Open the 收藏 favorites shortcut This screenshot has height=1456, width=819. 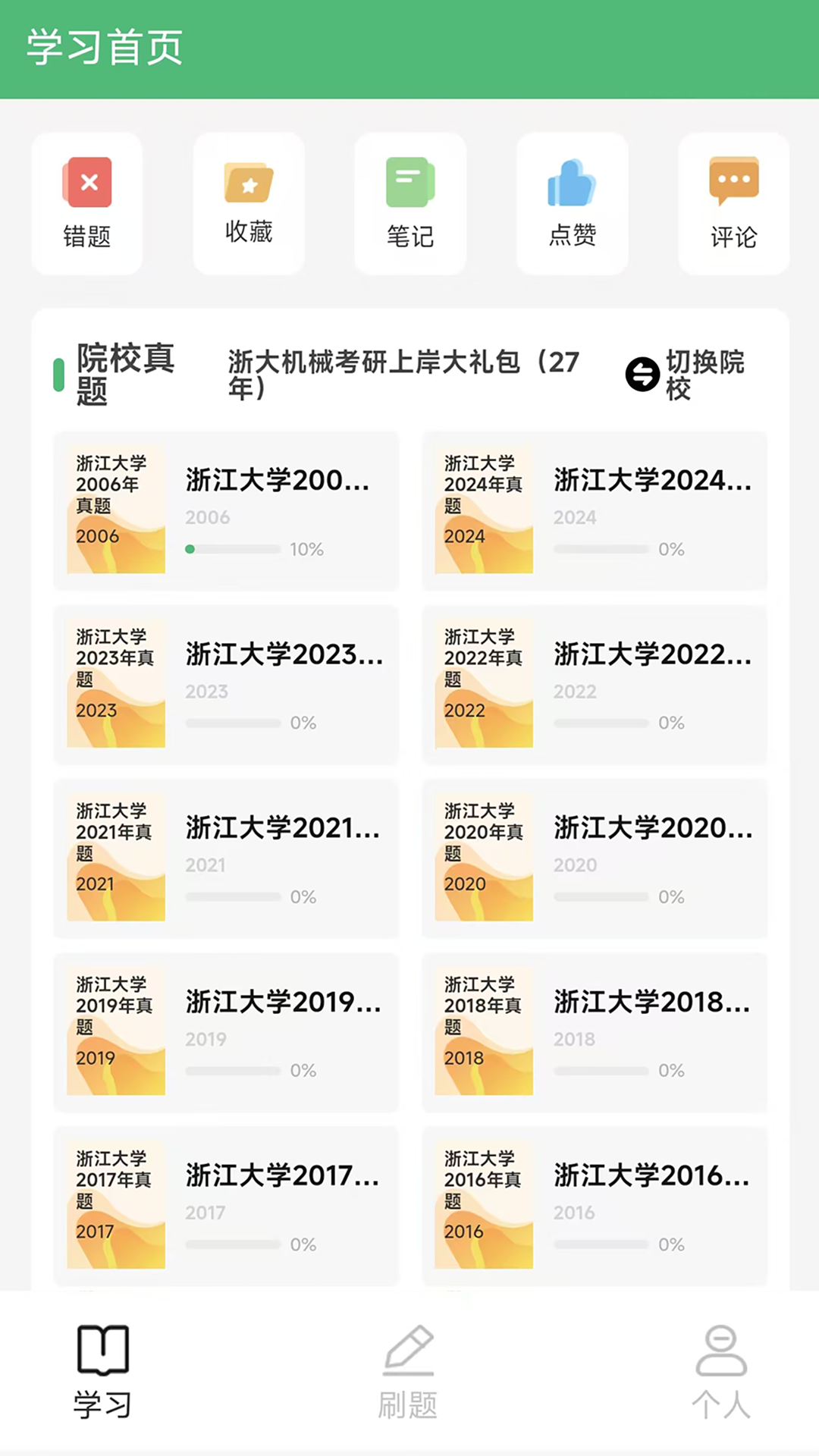(249, 203)
